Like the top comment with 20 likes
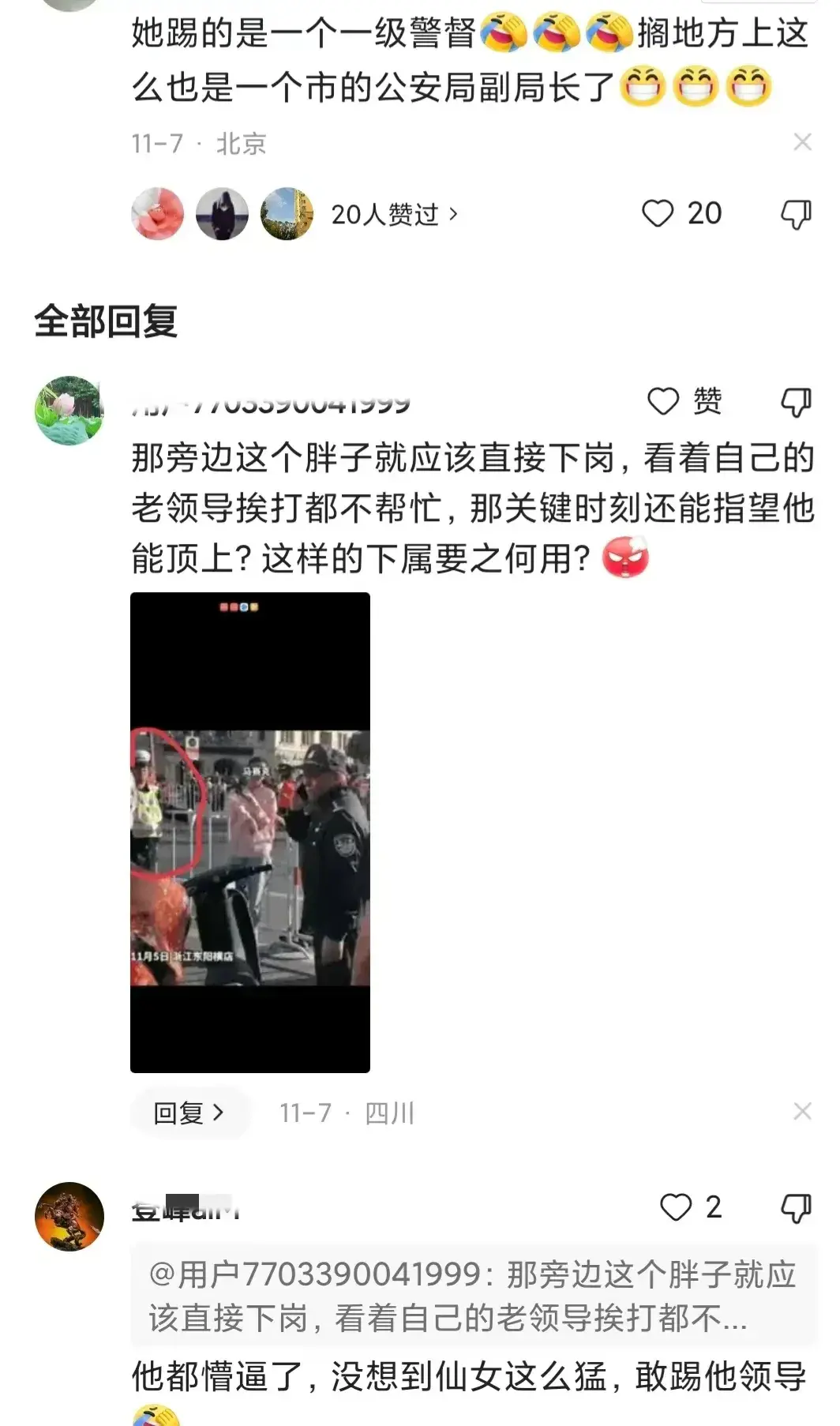This screenshot has width=840, height=1426. tap(658, 214)
